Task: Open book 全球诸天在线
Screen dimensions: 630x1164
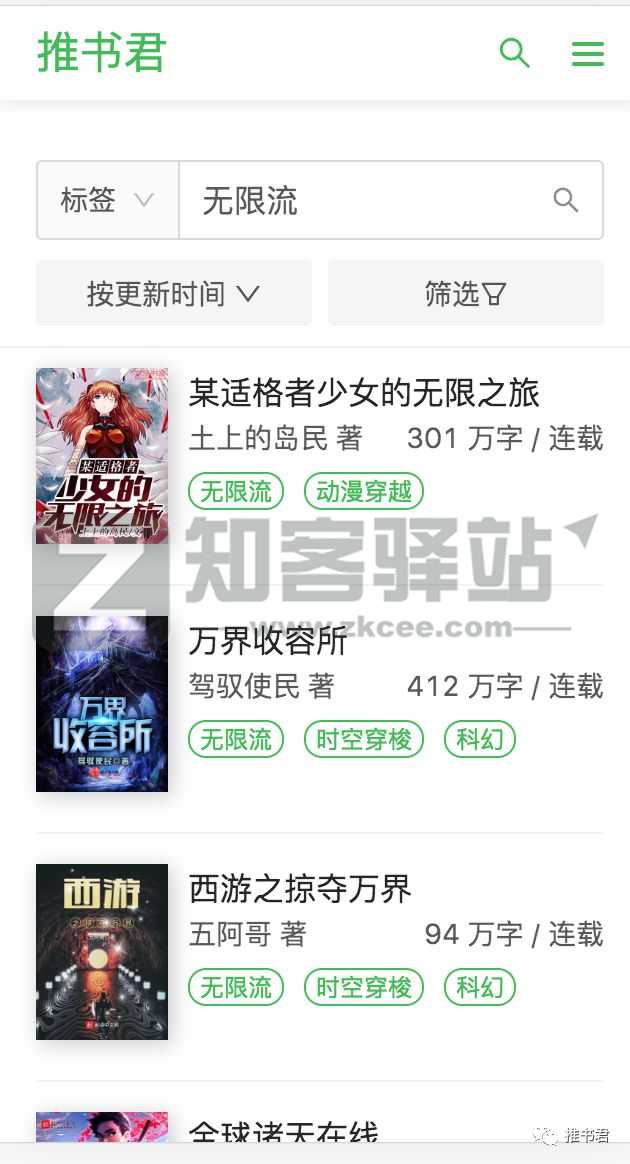Action: [x=284, y=1135]
